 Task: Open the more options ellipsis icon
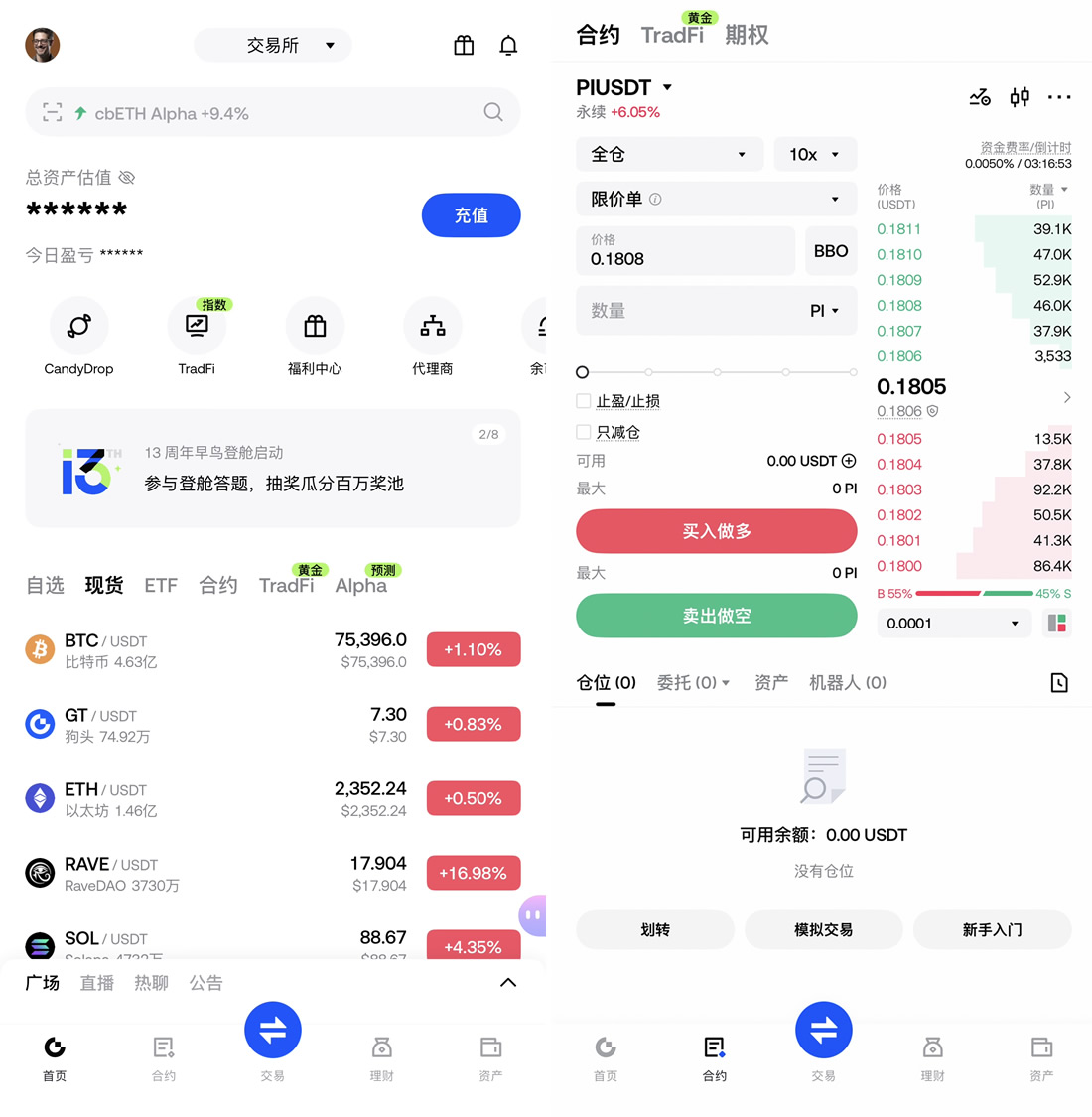click(1059, 96)
